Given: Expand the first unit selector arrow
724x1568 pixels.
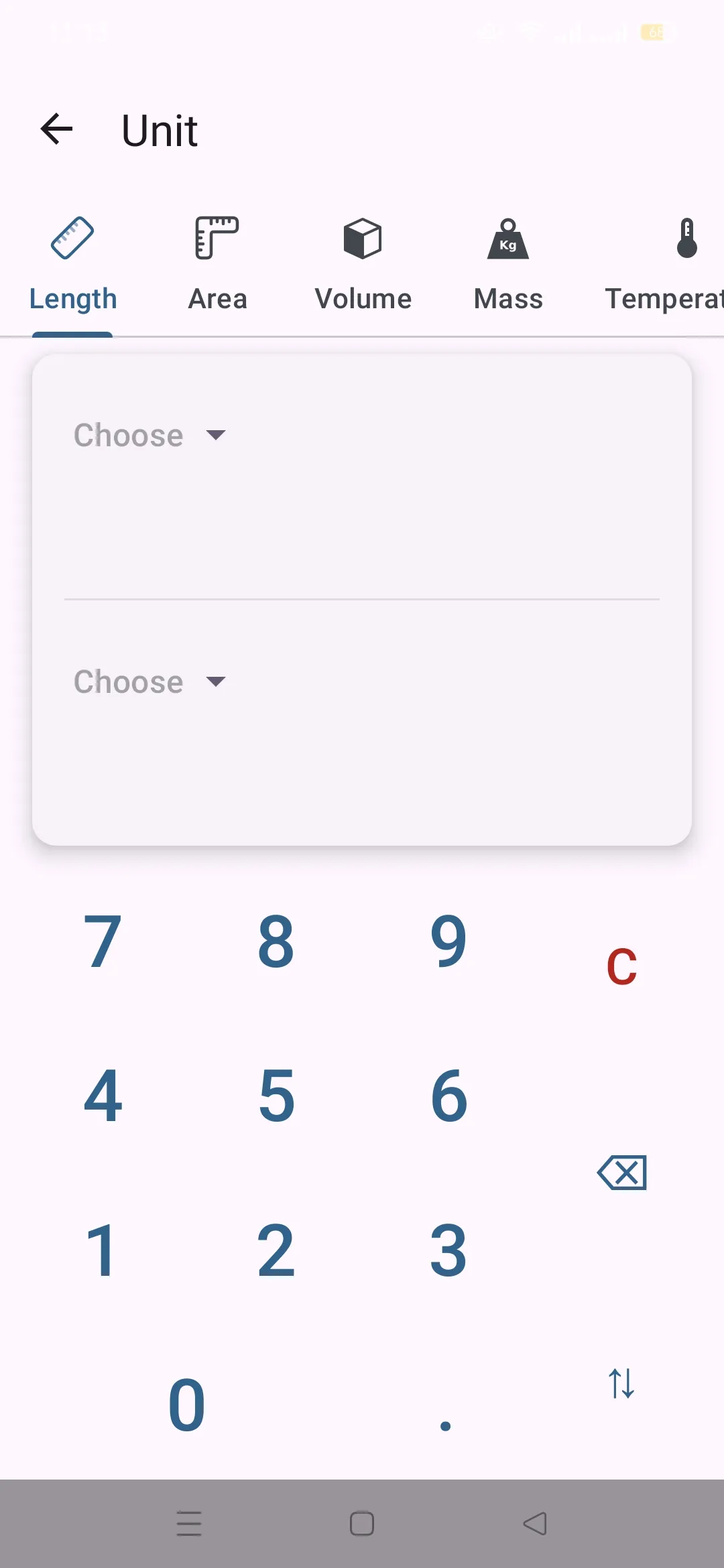Looking at the screenshot, I should coord(216,436).
